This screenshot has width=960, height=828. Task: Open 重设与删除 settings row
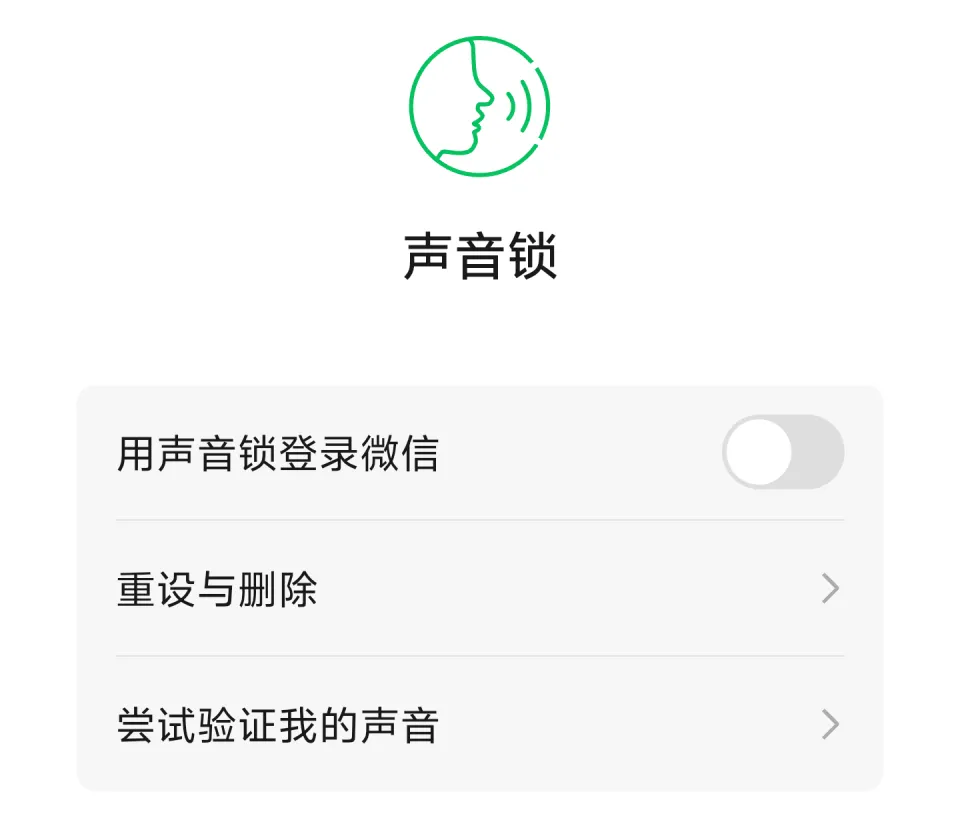pyautogui.click(x=479, y=589)
